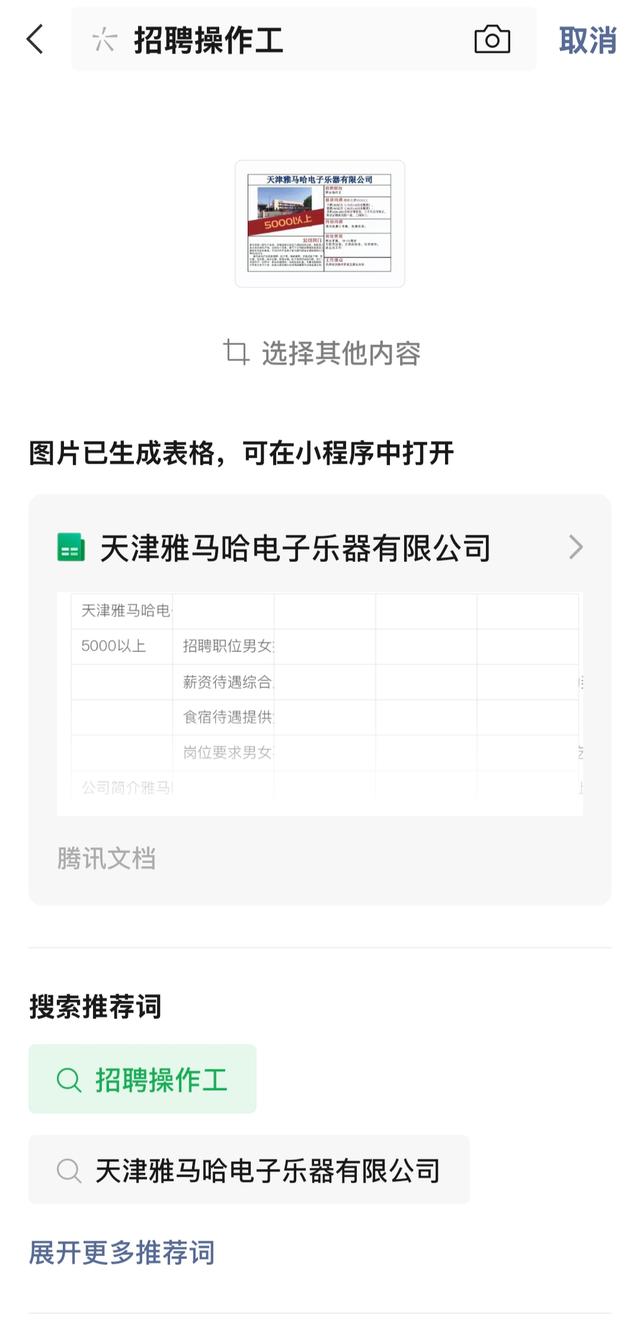Open the camera icon in search bar
640x1326 pixels.
point(492,40)
